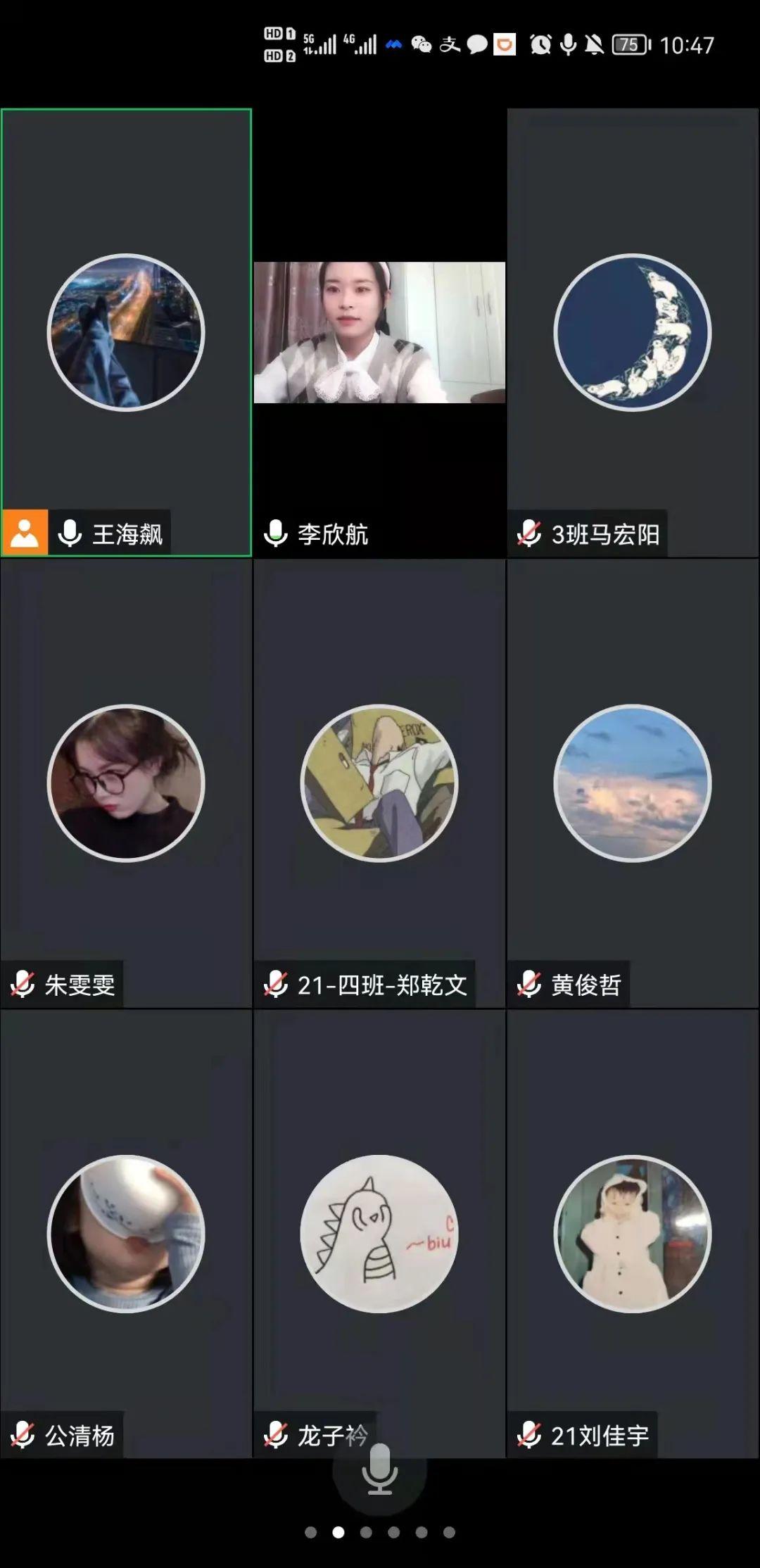Select the 21刘佳宇 participant tile
This screenshot has width=760, height=1568.
(x=633, y=1233)
